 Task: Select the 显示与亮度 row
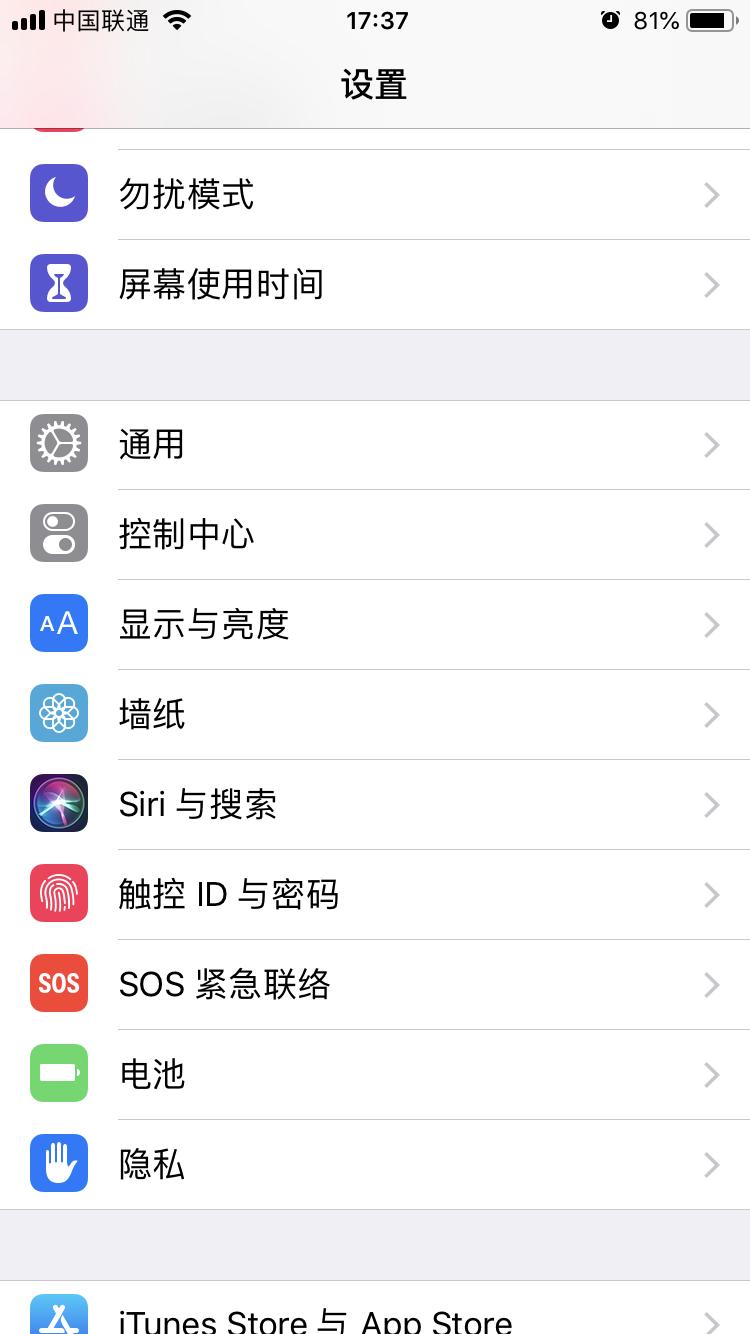click(375, 623)
